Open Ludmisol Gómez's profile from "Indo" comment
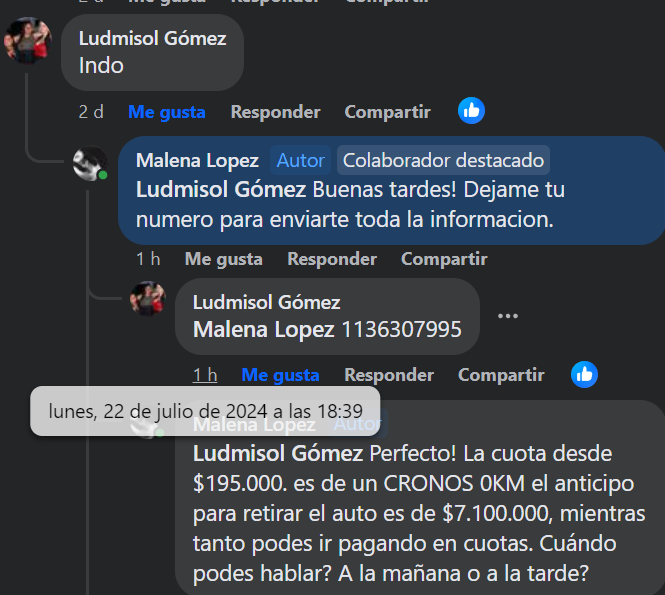This screenshot has width=665, height=595. 152,39
